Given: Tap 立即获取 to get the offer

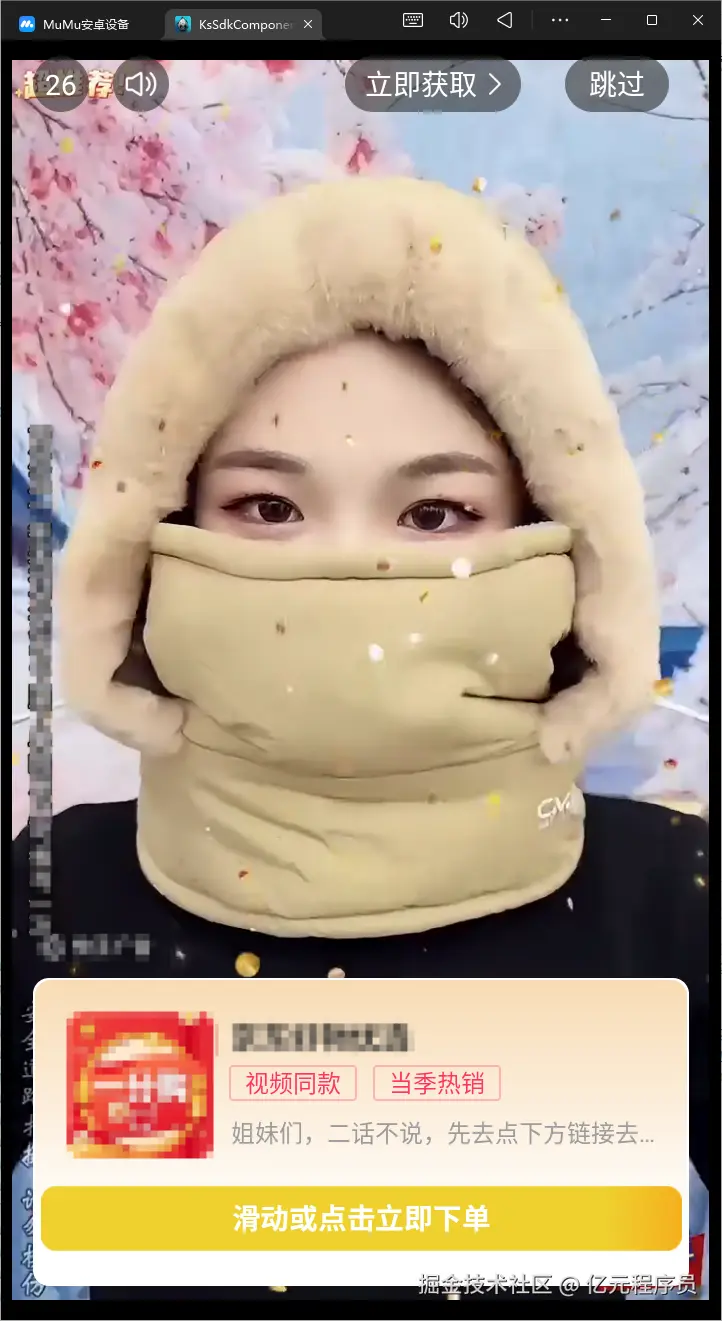Looking at the screenshot, I should click(432, 85).
